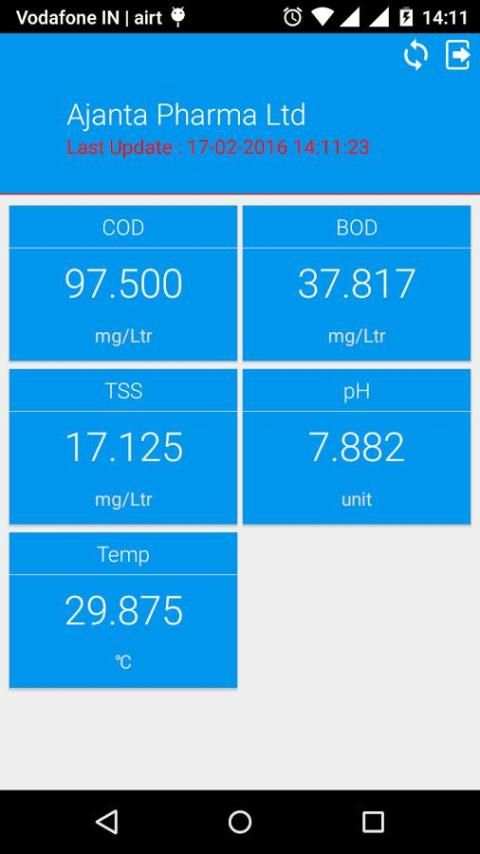Screen dimensions: 480x854
Task: Go back with the system back button
Action: coord(107,821)
